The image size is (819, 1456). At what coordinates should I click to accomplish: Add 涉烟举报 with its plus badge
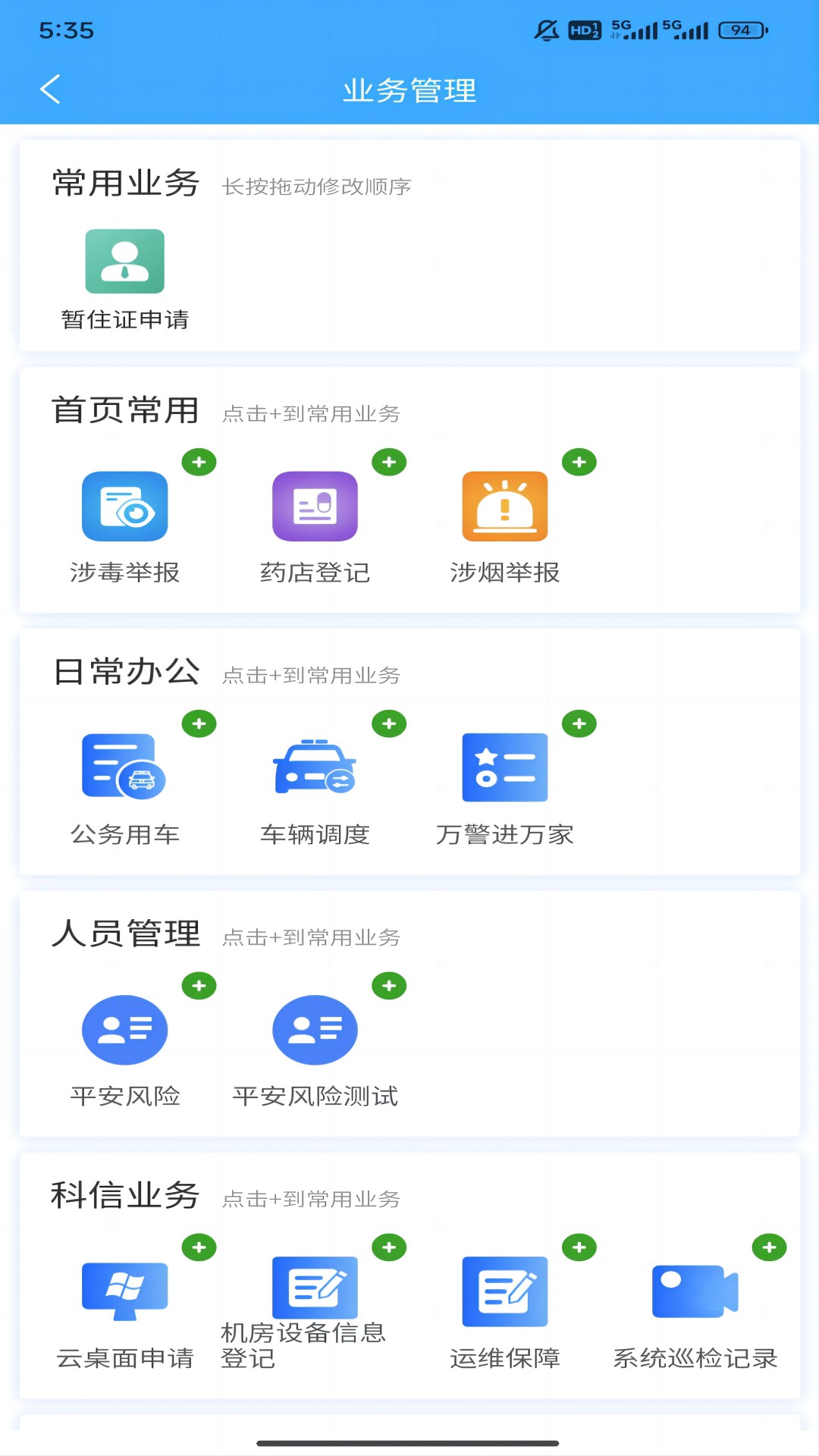[579, 462]
